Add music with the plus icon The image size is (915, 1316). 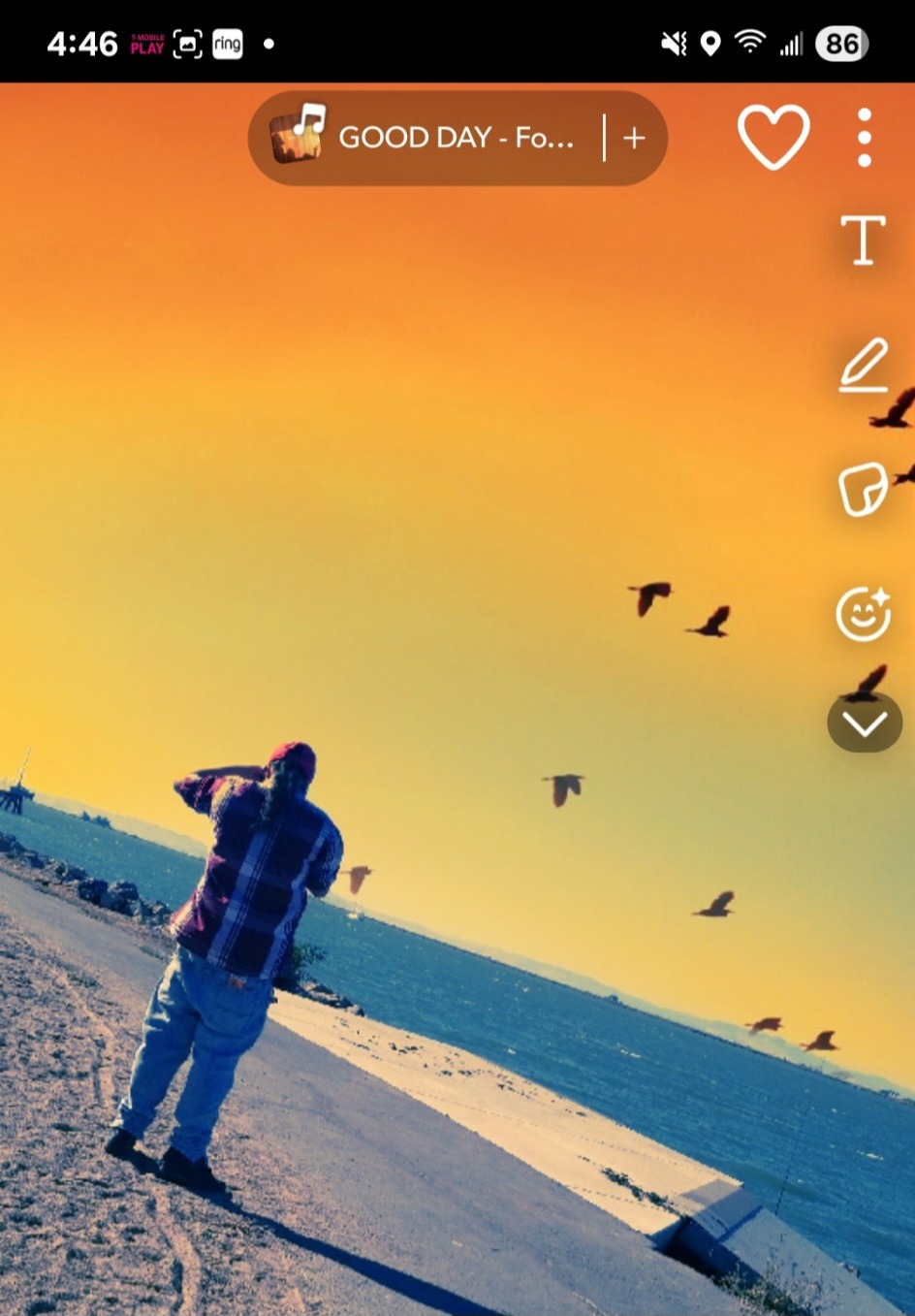point(634,138)
